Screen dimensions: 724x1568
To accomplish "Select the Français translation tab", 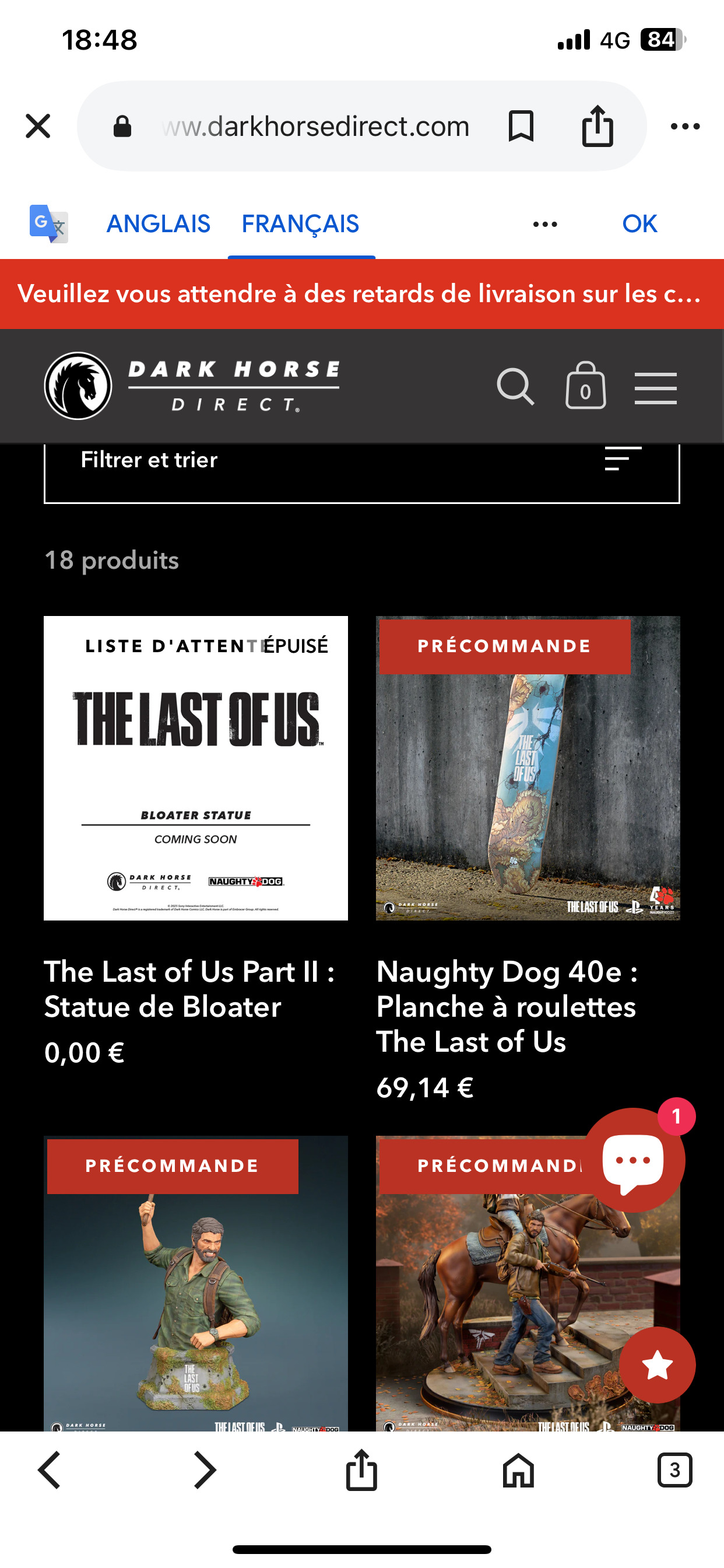I will click(x=301, y=224).
